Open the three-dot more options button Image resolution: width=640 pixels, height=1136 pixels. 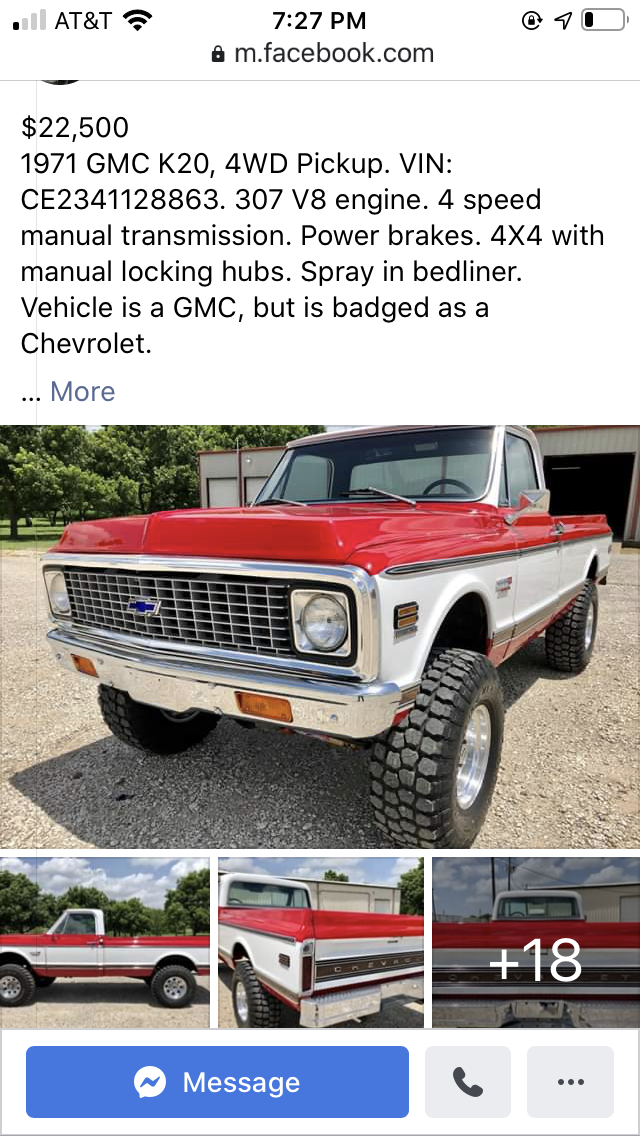point(570,1081)
